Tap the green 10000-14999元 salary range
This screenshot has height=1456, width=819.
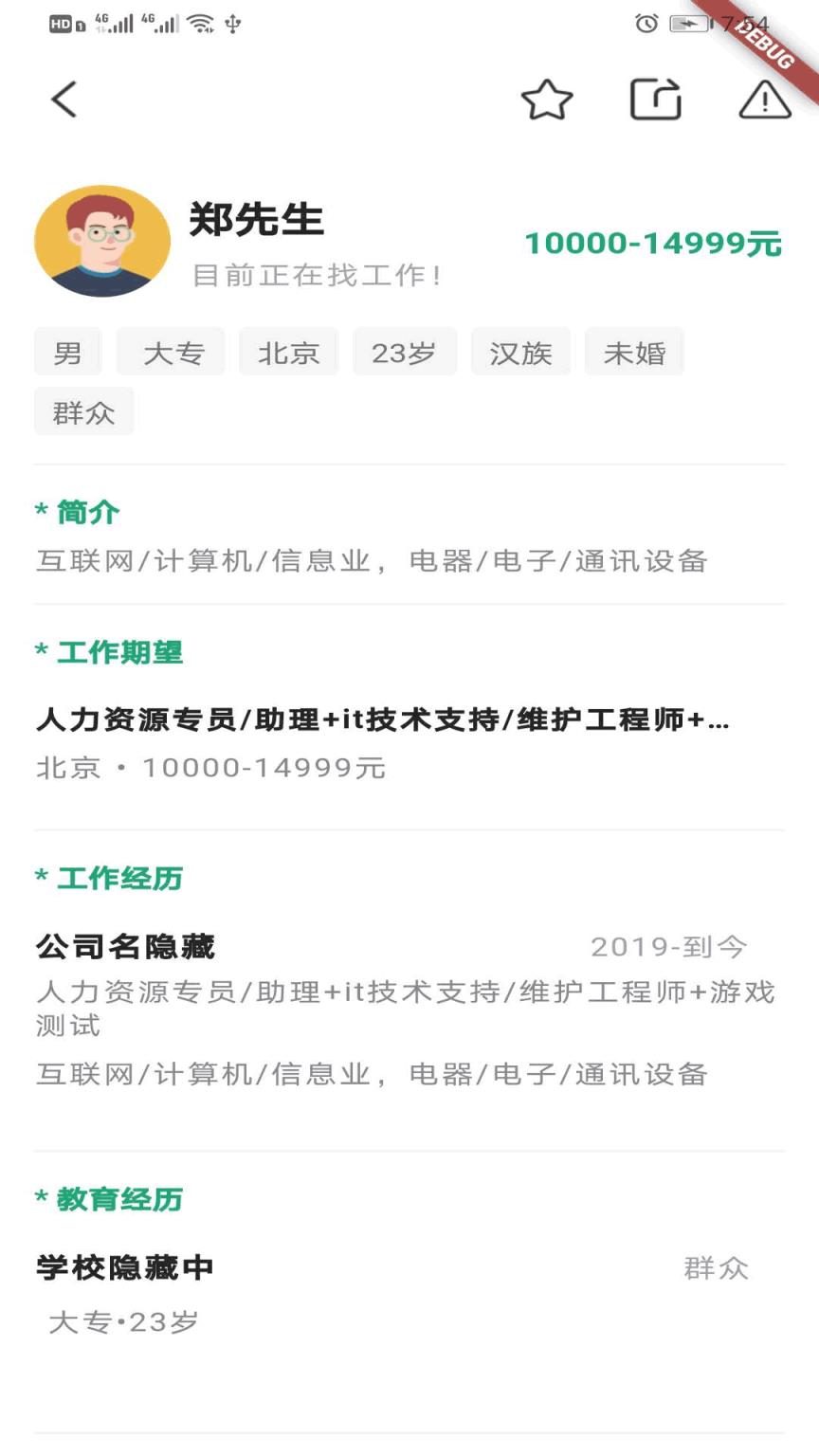pyautogui.click(x=654, y=242)
